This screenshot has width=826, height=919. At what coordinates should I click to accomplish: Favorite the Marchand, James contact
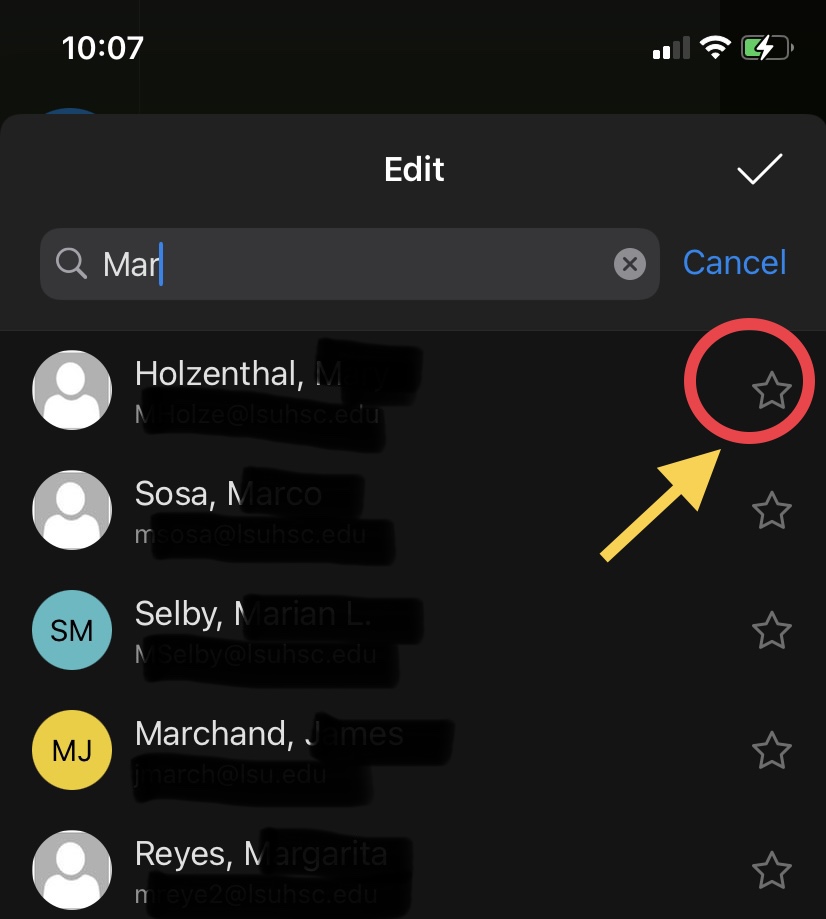click(x=771, y=751)
